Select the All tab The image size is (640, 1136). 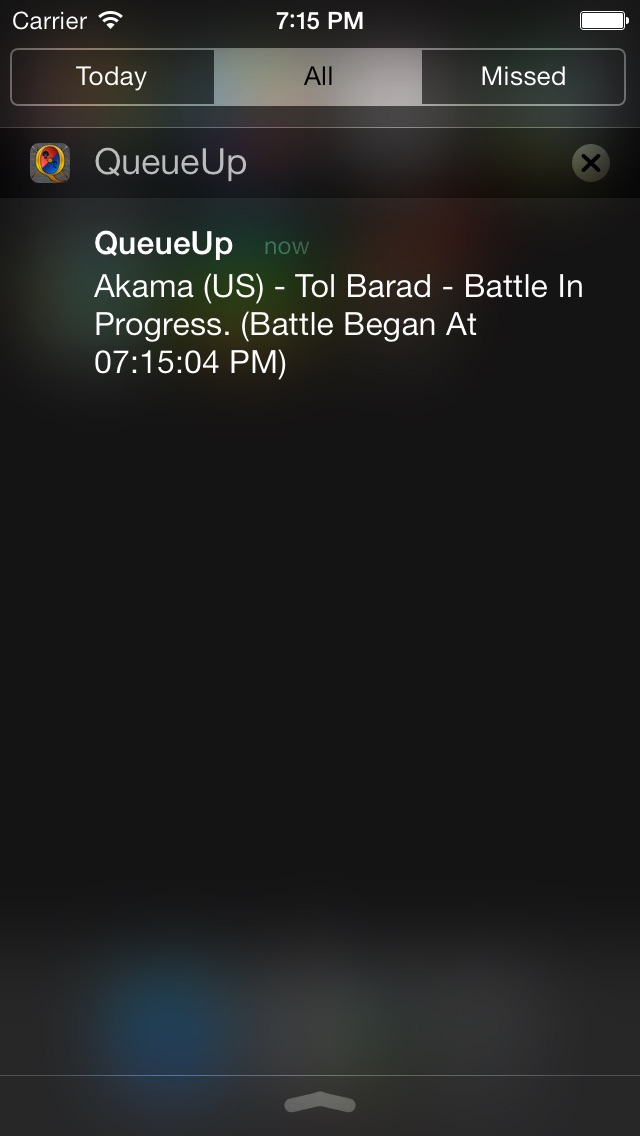[318, 77]
